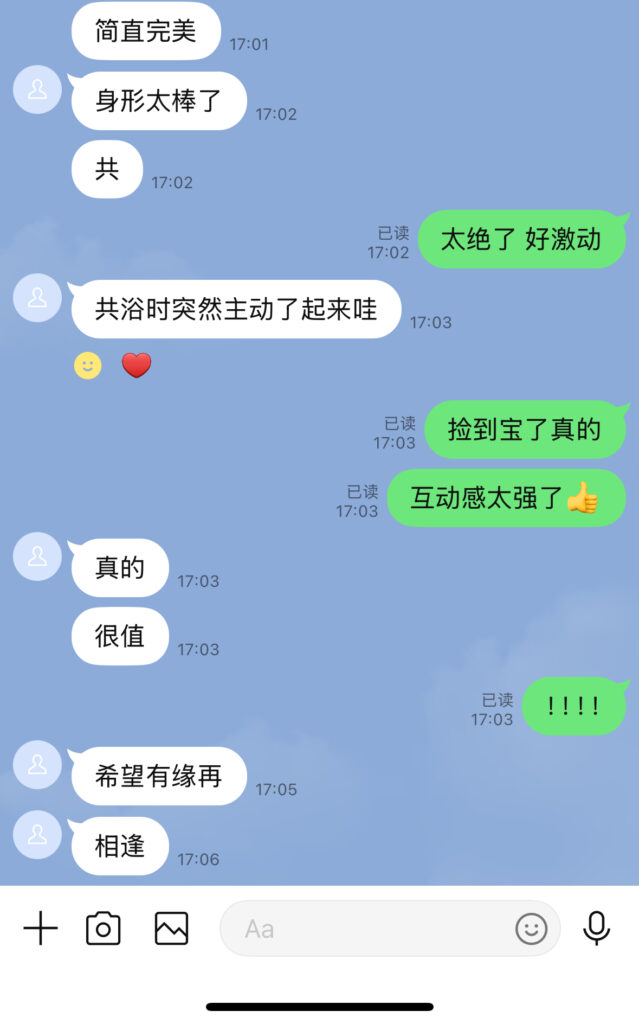Viewport: 639px width, 1024px height.
Task: Tap the red heart reaction under the message
Action: point(136,366)
